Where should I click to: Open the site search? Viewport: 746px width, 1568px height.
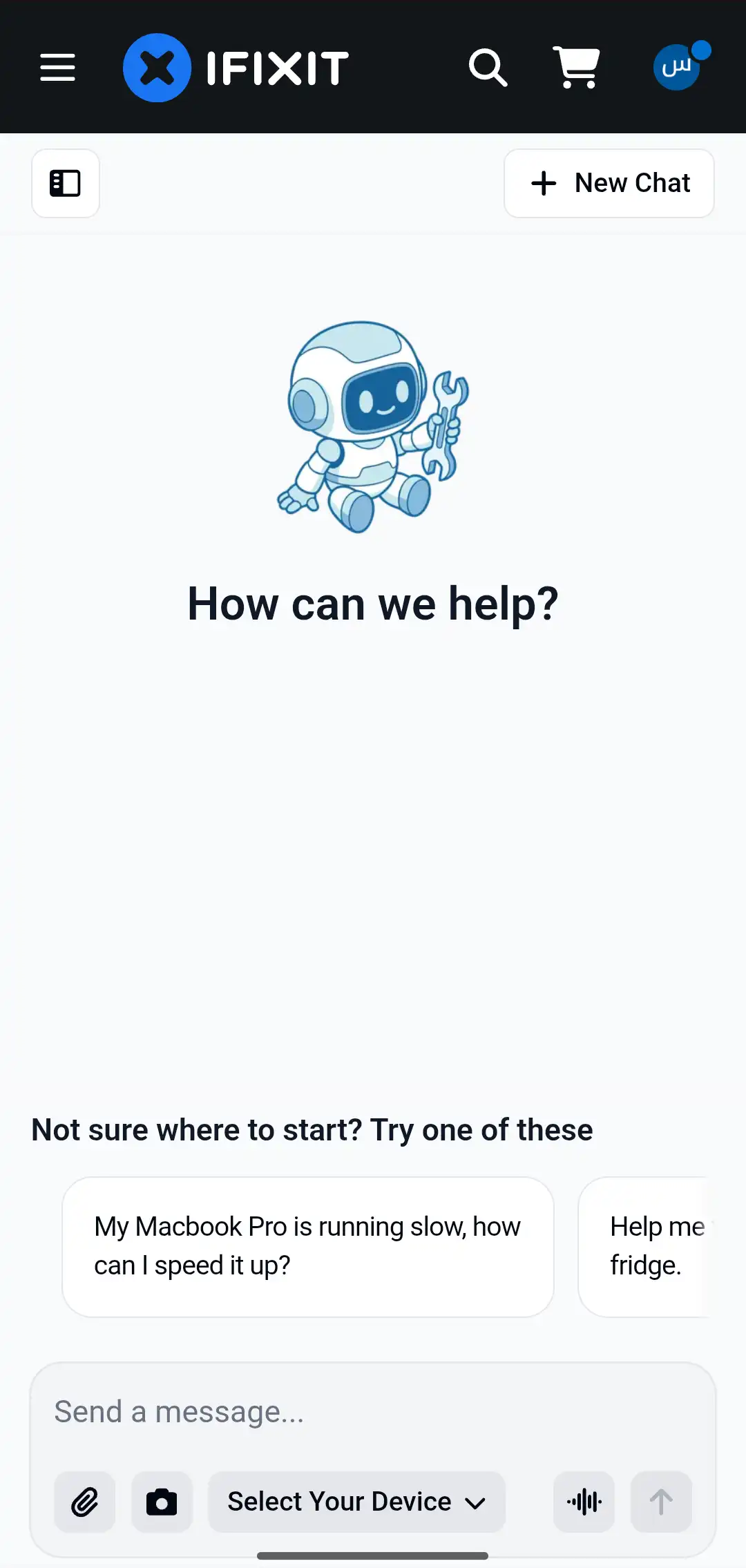pos(488,68)
